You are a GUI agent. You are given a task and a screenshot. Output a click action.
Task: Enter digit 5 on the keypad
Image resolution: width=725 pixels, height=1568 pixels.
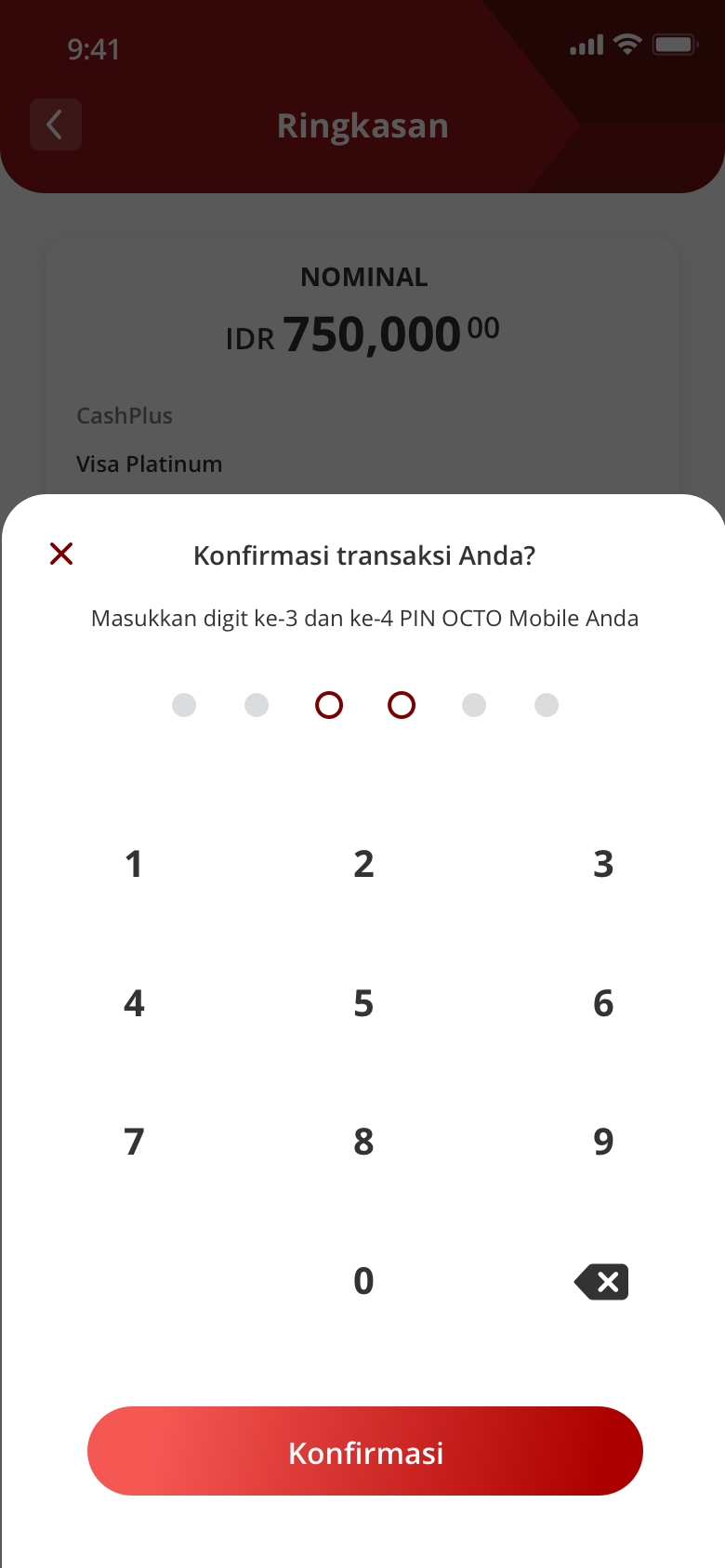point(363,1003)
